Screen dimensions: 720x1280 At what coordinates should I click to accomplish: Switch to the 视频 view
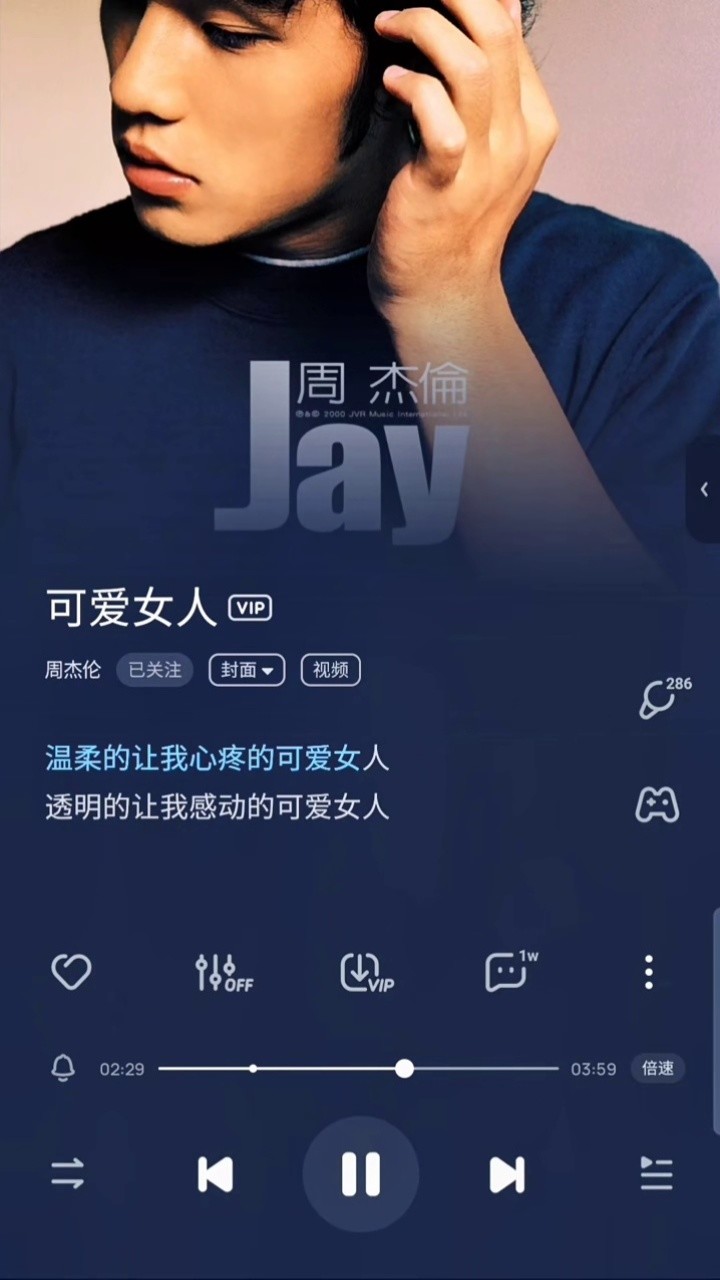tap(330, 670)
